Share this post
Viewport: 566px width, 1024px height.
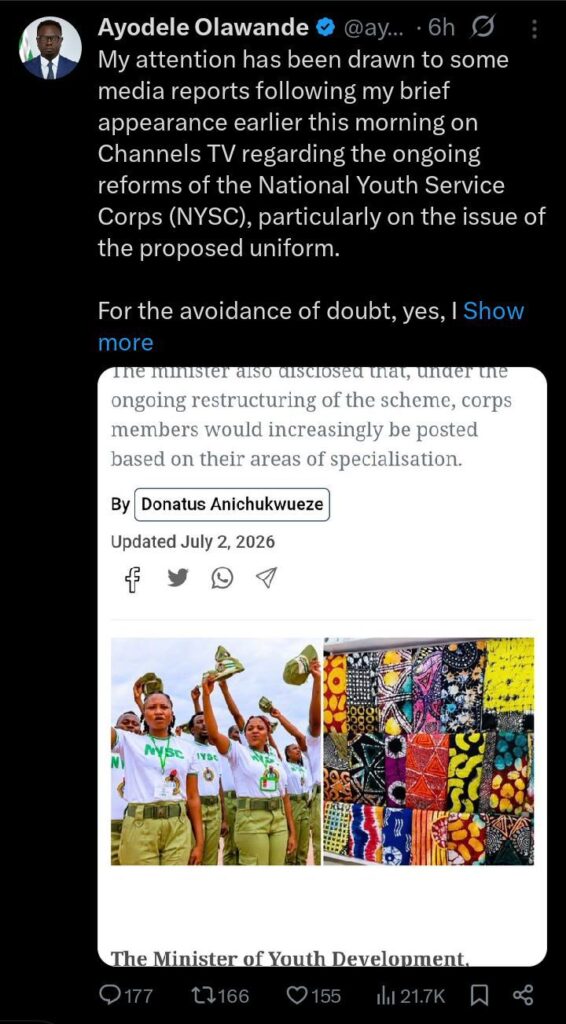tap(524, 995)
